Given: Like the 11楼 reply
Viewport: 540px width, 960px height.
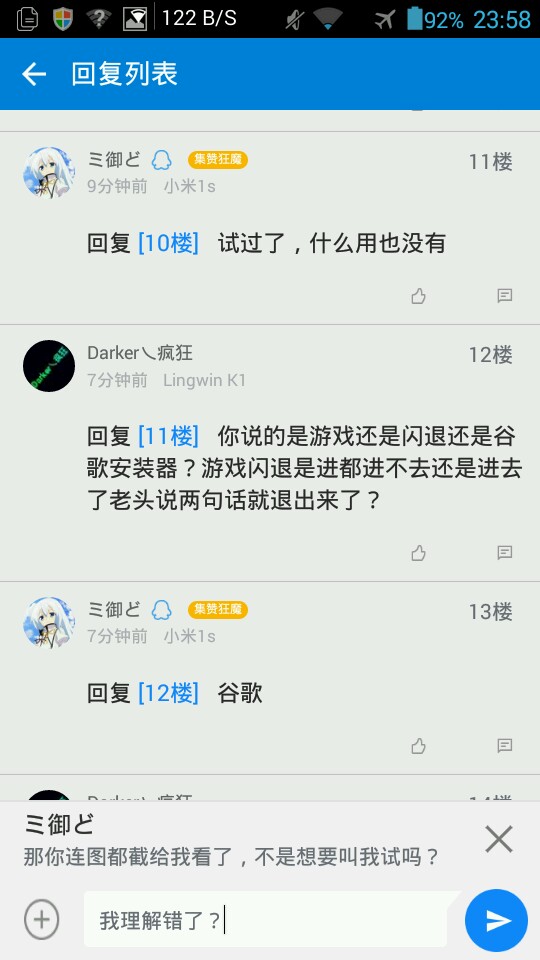Looking at the screenshot, I should 419,296.
